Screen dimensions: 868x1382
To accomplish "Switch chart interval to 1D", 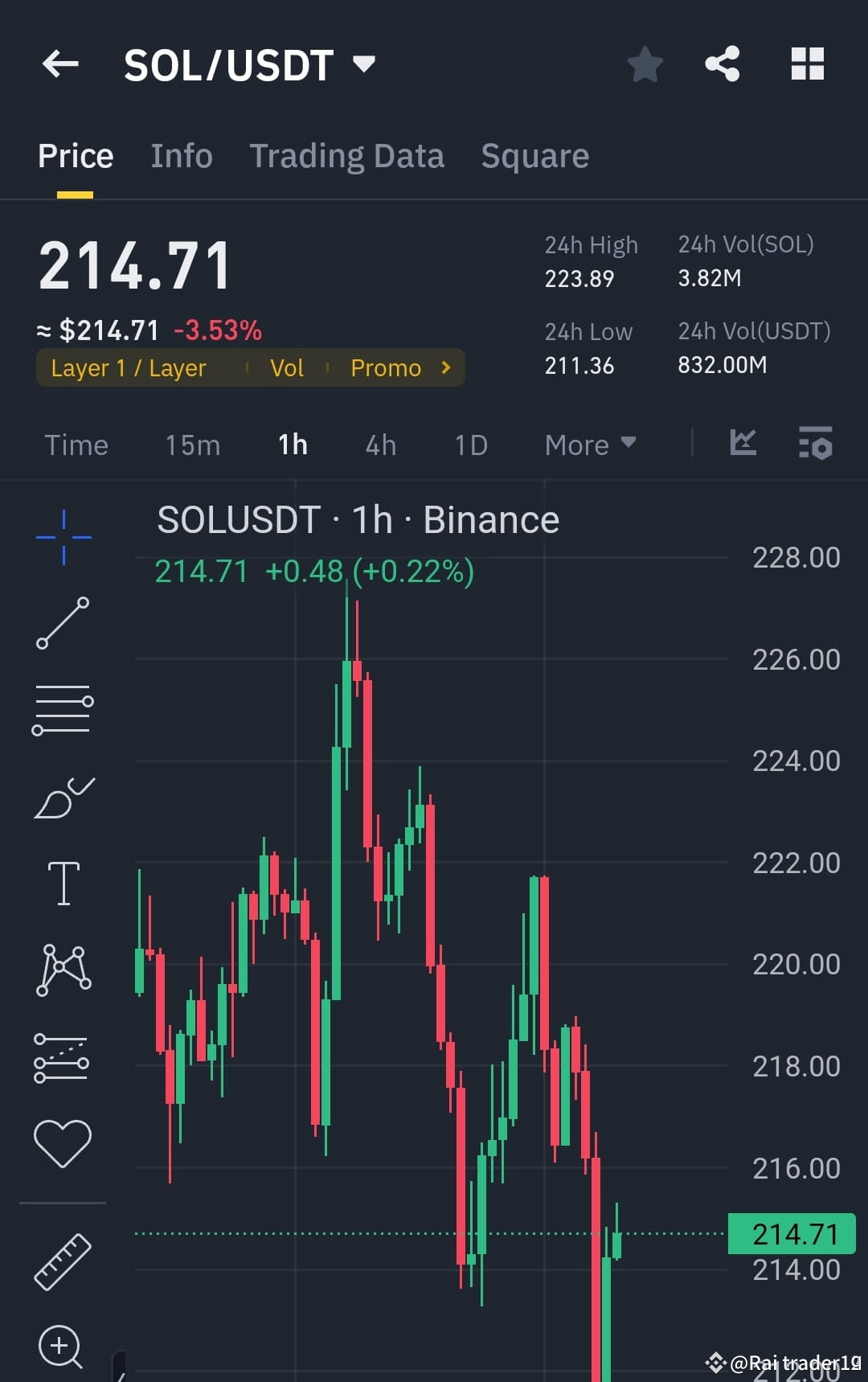I will [470, 445].
